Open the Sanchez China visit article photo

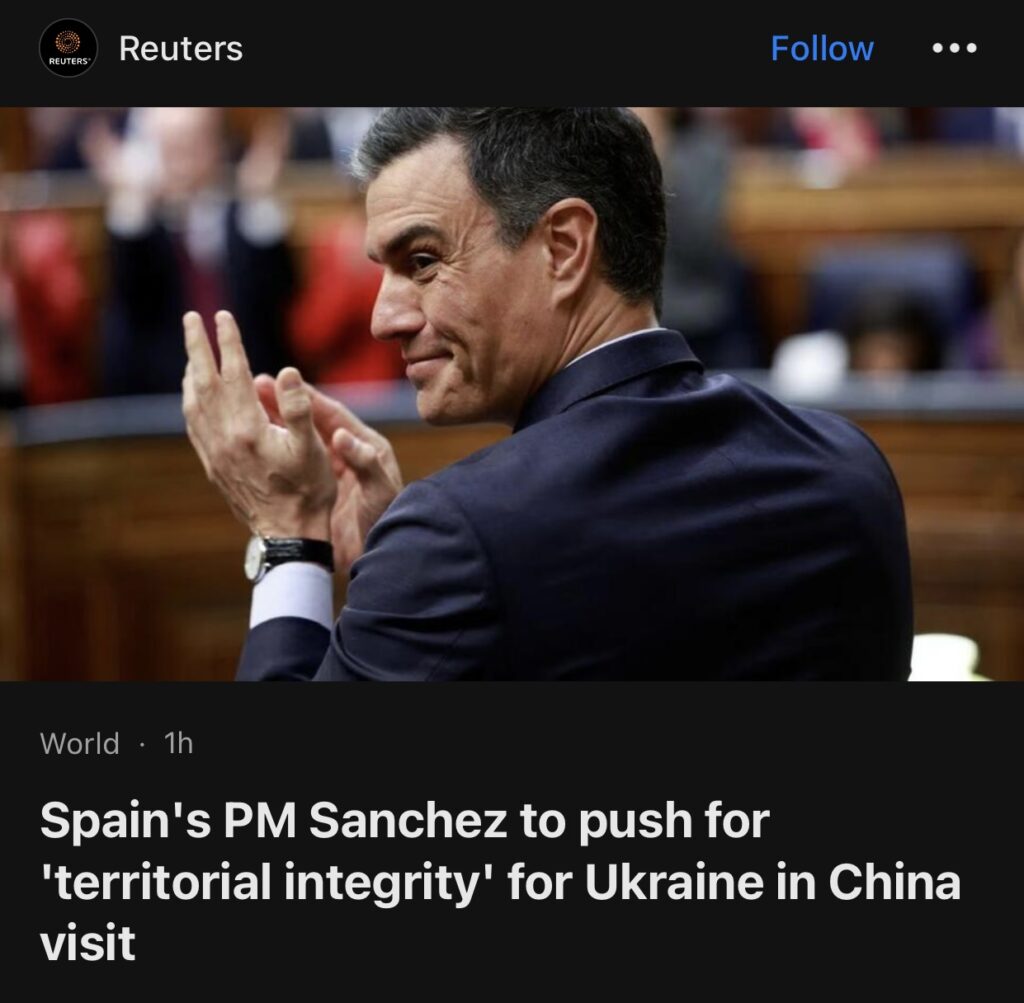[512, 393]
